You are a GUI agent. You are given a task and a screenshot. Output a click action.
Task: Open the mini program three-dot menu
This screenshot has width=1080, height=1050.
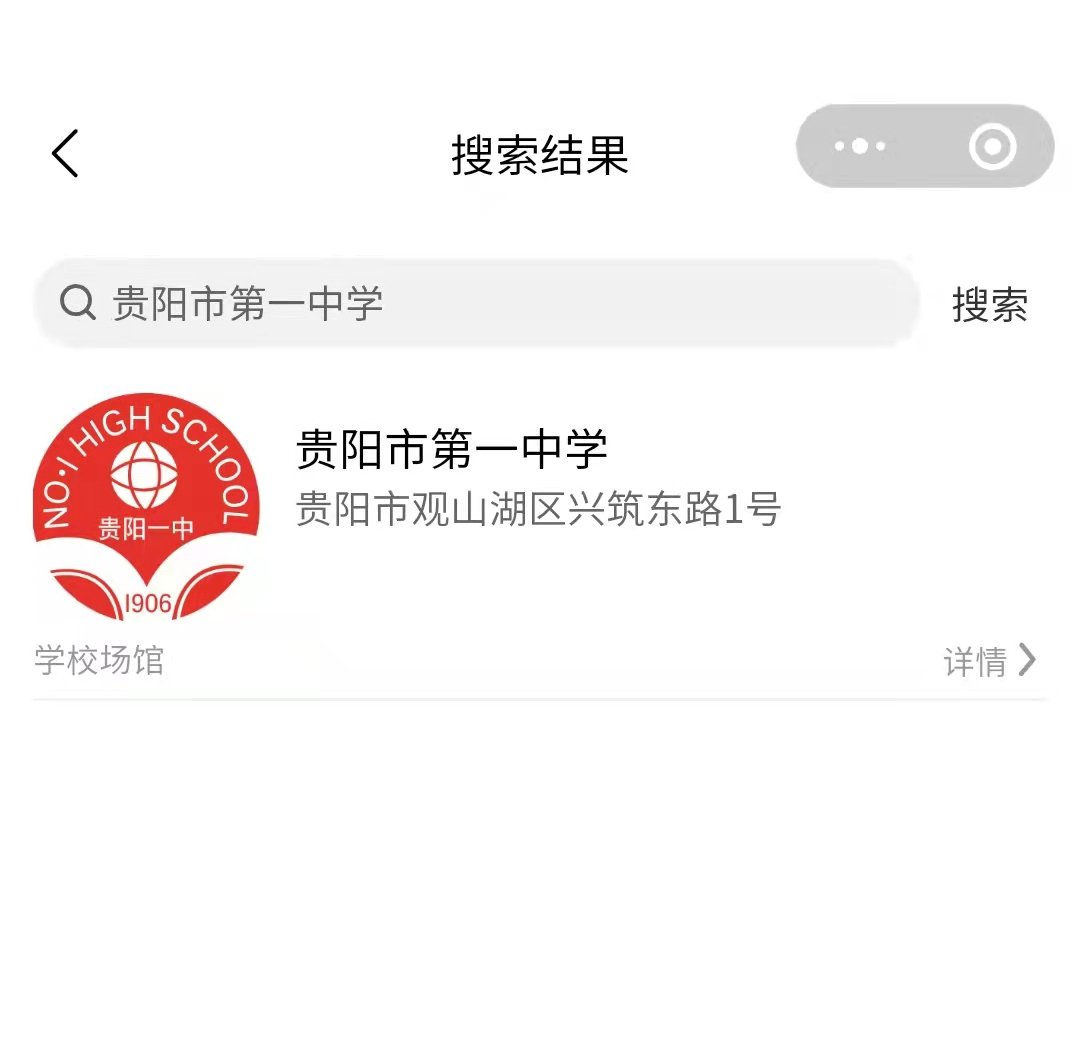click(860, 146)
